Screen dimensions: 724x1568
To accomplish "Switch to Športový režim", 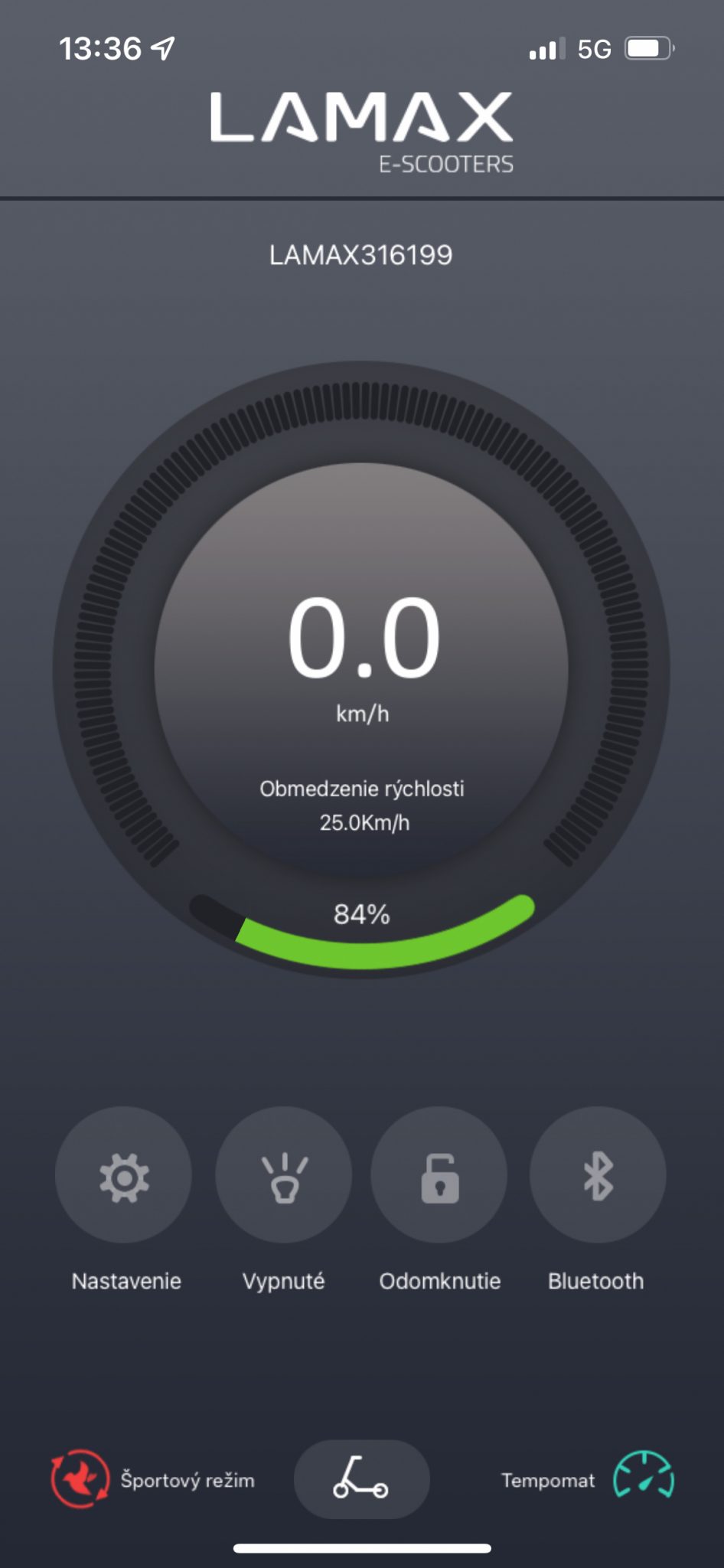I will coord(153,1479).
